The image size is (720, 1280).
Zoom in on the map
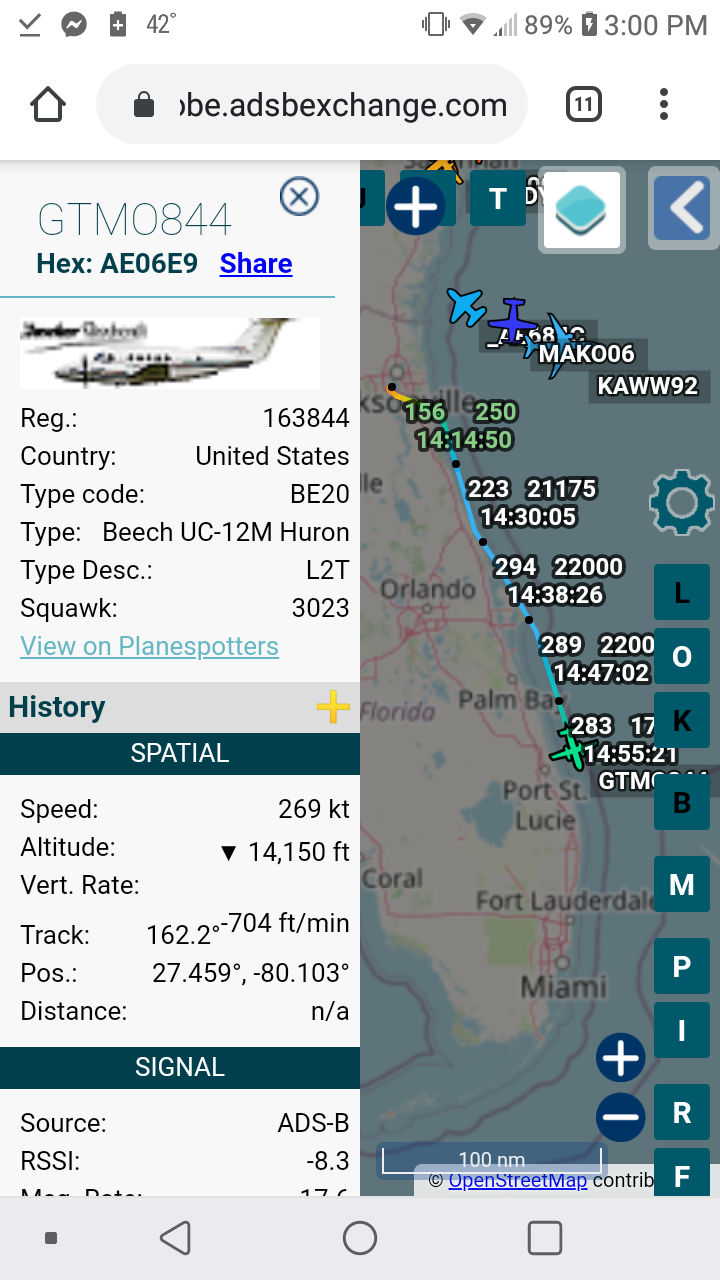click(621, 1058)
